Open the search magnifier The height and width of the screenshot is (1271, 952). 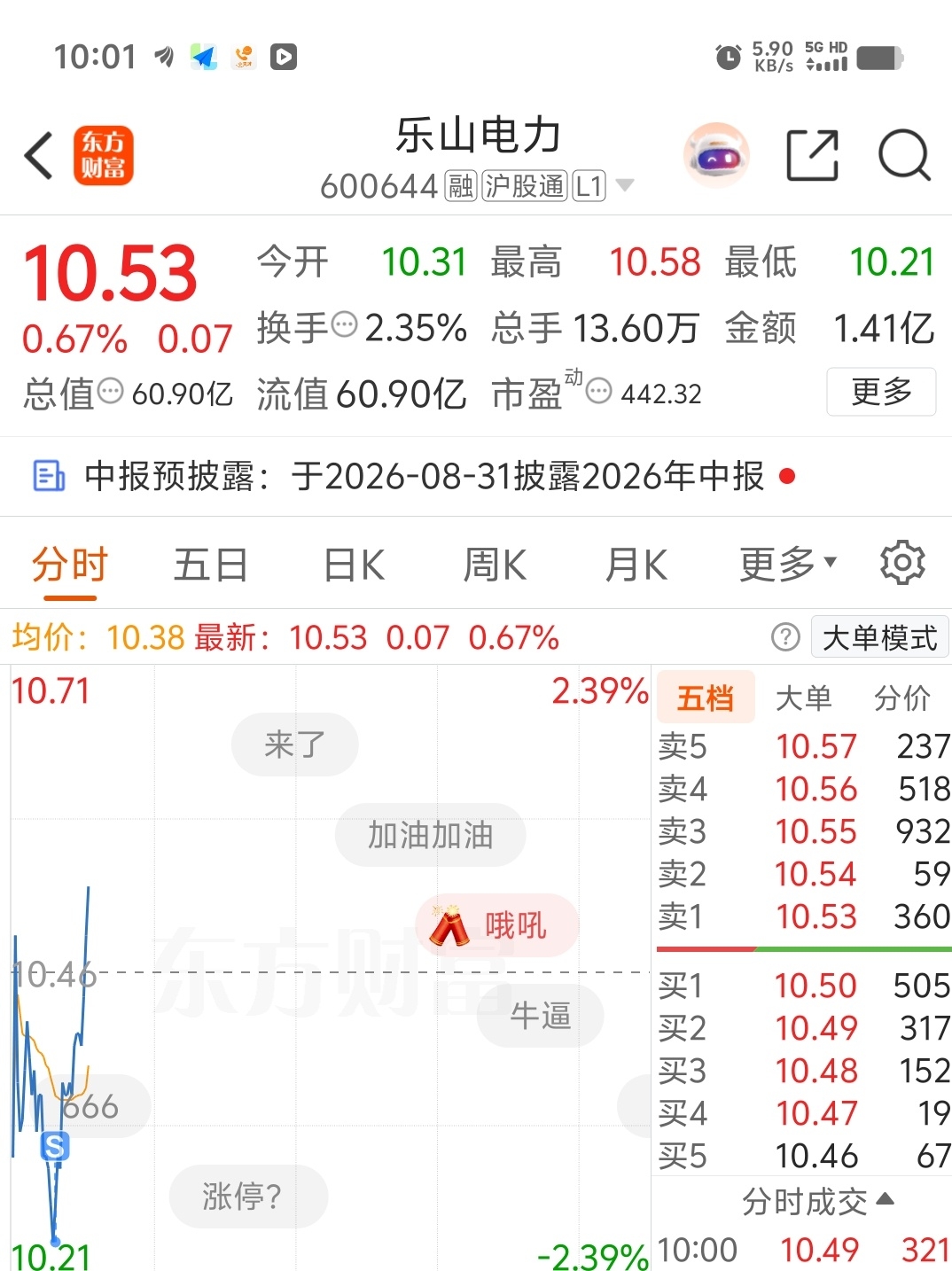[x=904, y=156]
